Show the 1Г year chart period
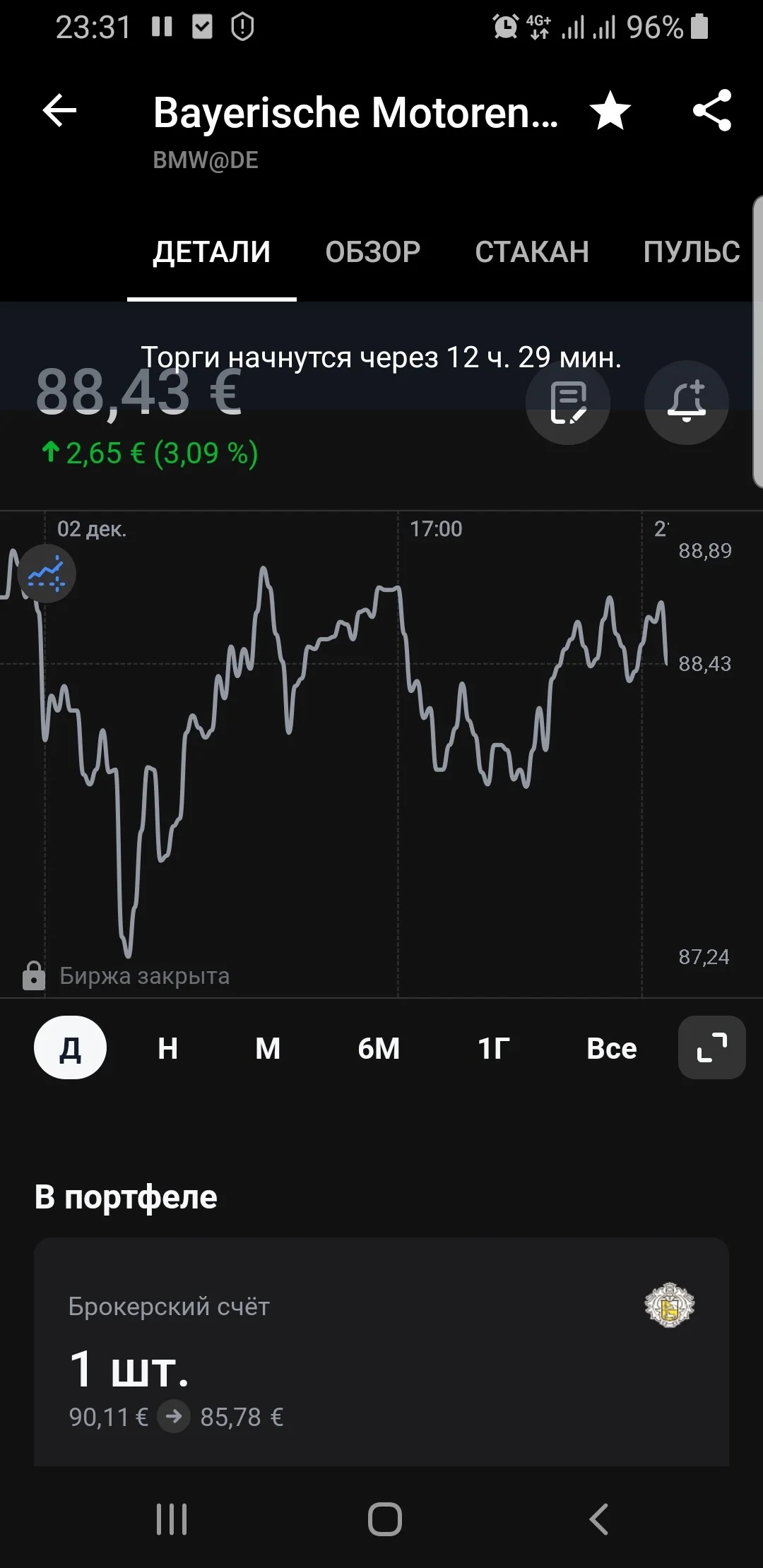The width and height of the screenshot is (763, 1568). click(x=494, y=1048)
